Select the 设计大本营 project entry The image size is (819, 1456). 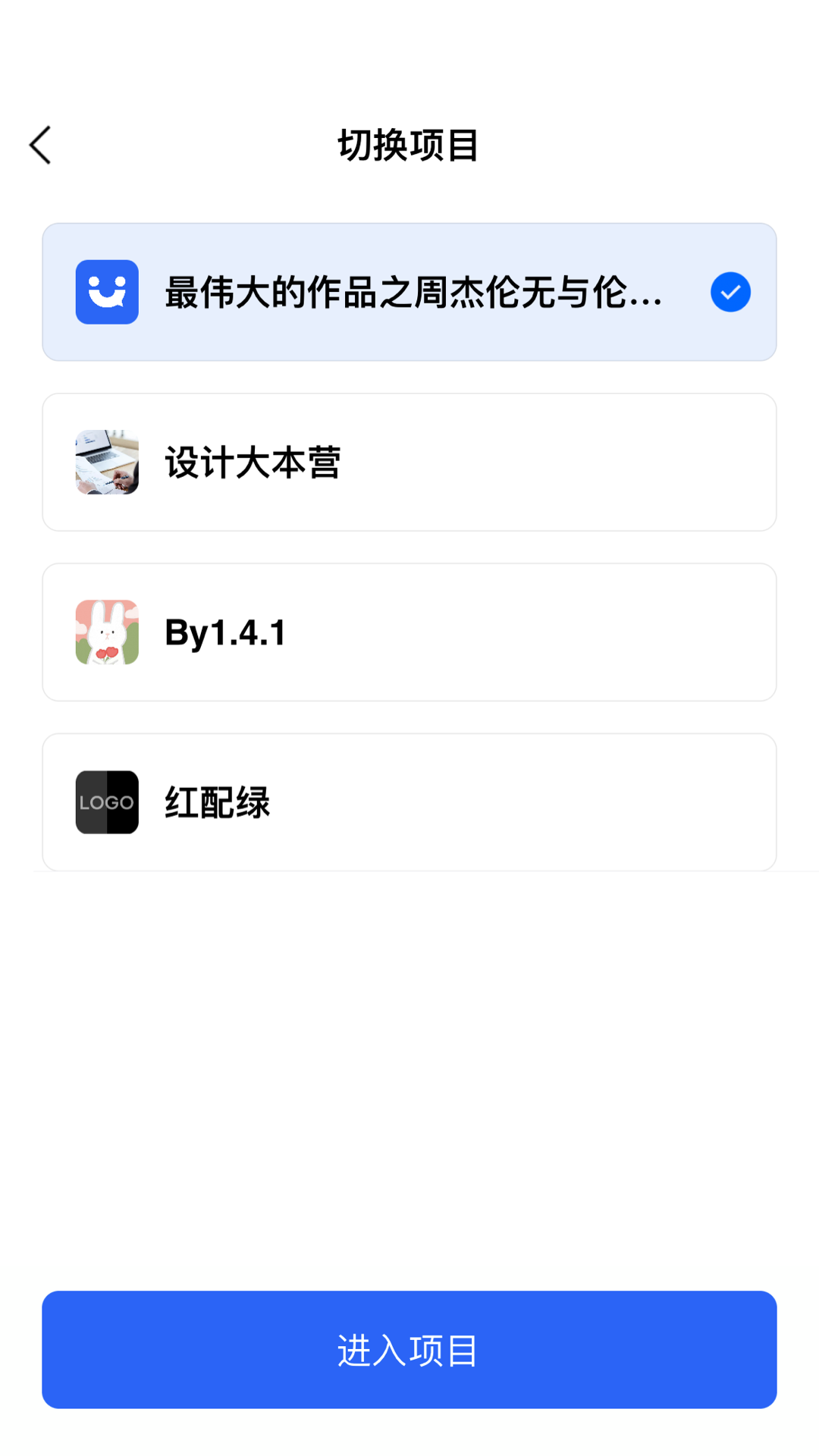(409, 461)
